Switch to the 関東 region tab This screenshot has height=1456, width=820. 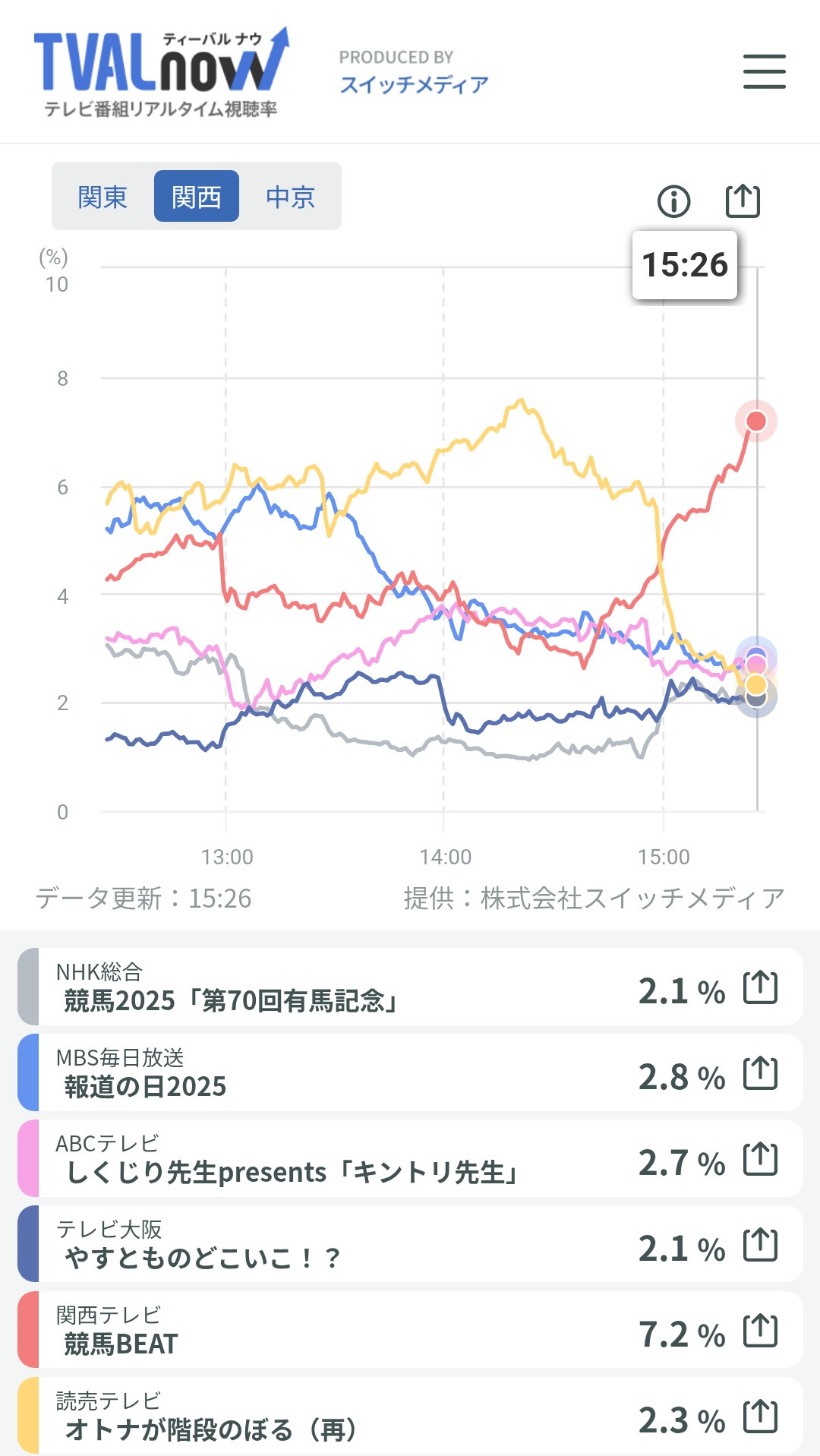tap(102, 197)
